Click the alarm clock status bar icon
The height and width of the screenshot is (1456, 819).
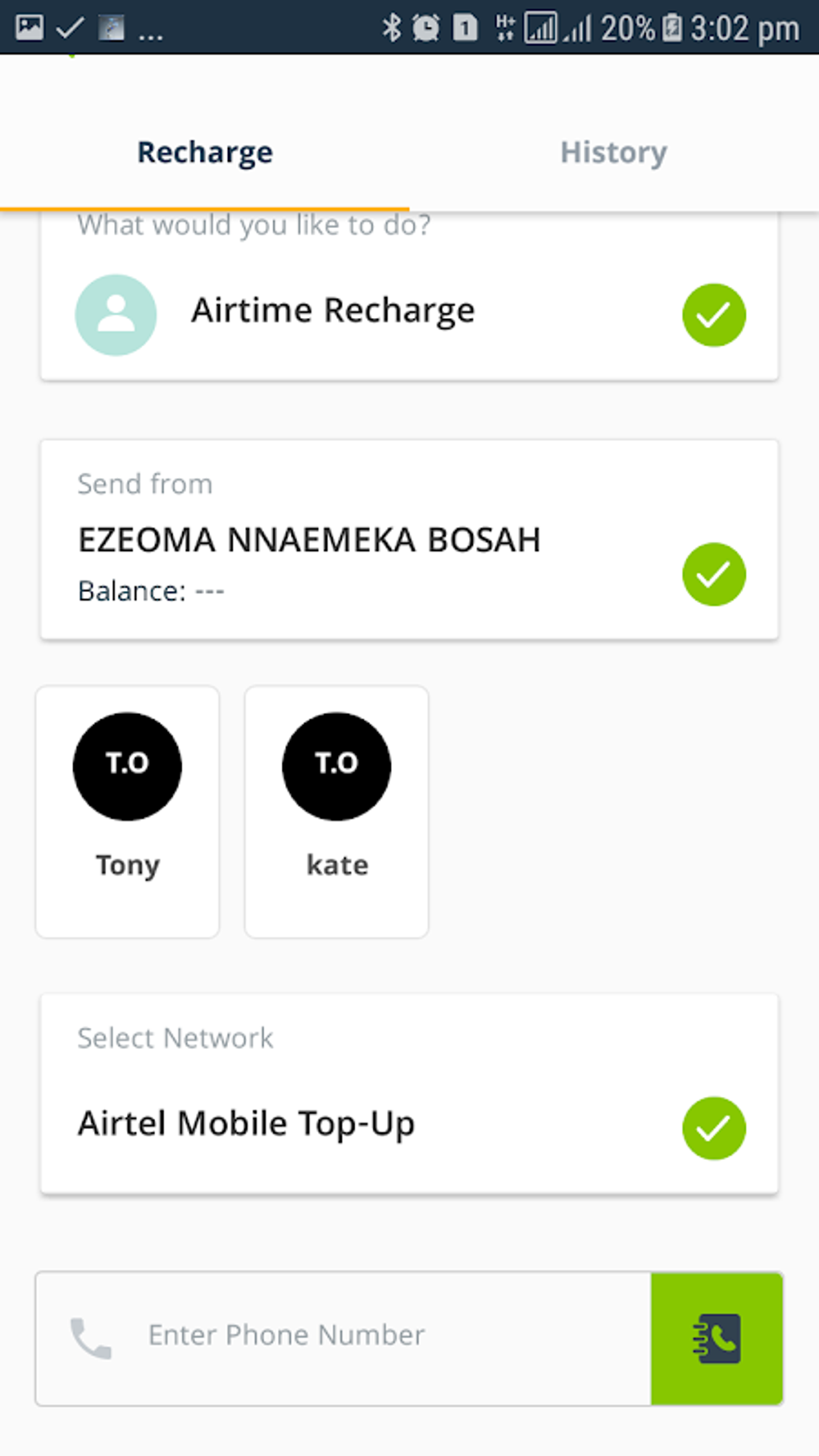(426, 27)
